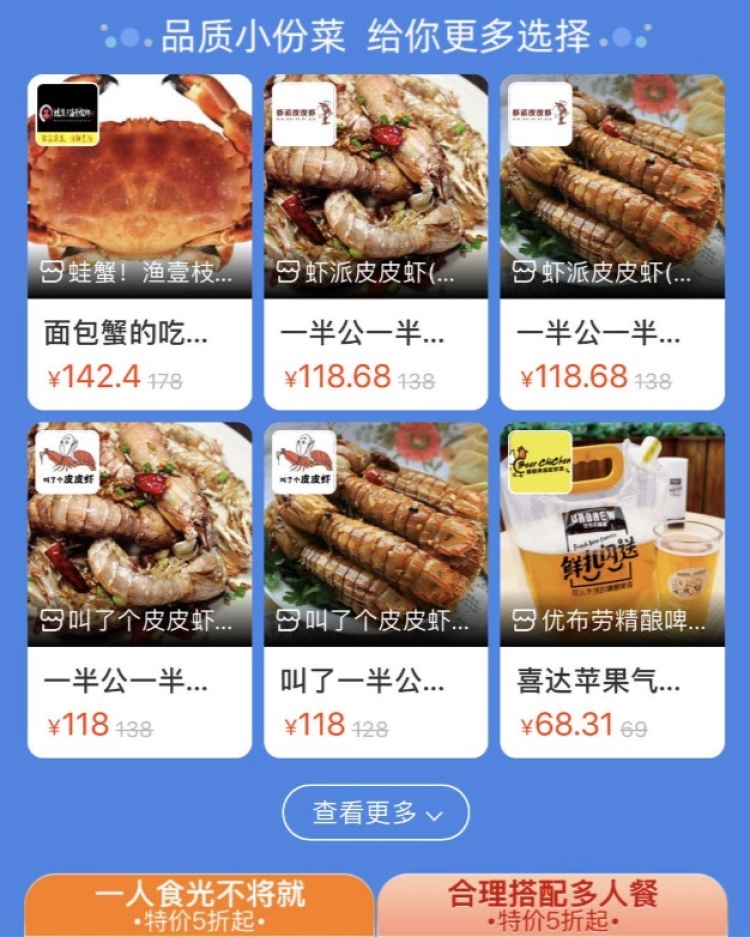The image size is (750, 937).
Task: View the 叫了一半公 dish card at ¥118
Action: (x=375, y=589)
